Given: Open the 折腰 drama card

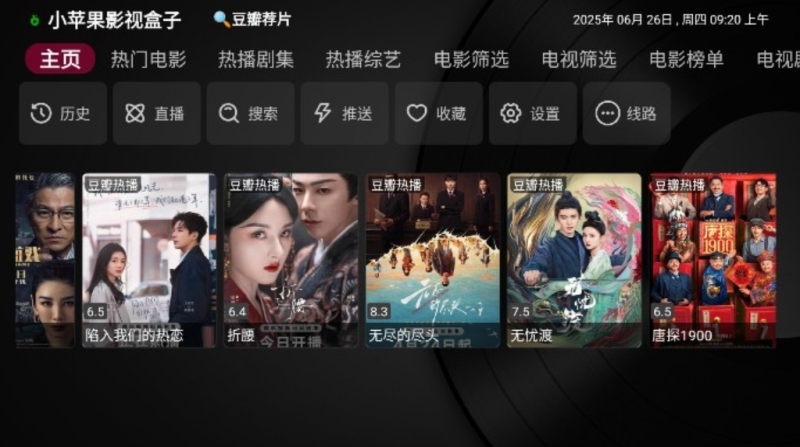Looking at the screenshot, I should click(291, 260).
